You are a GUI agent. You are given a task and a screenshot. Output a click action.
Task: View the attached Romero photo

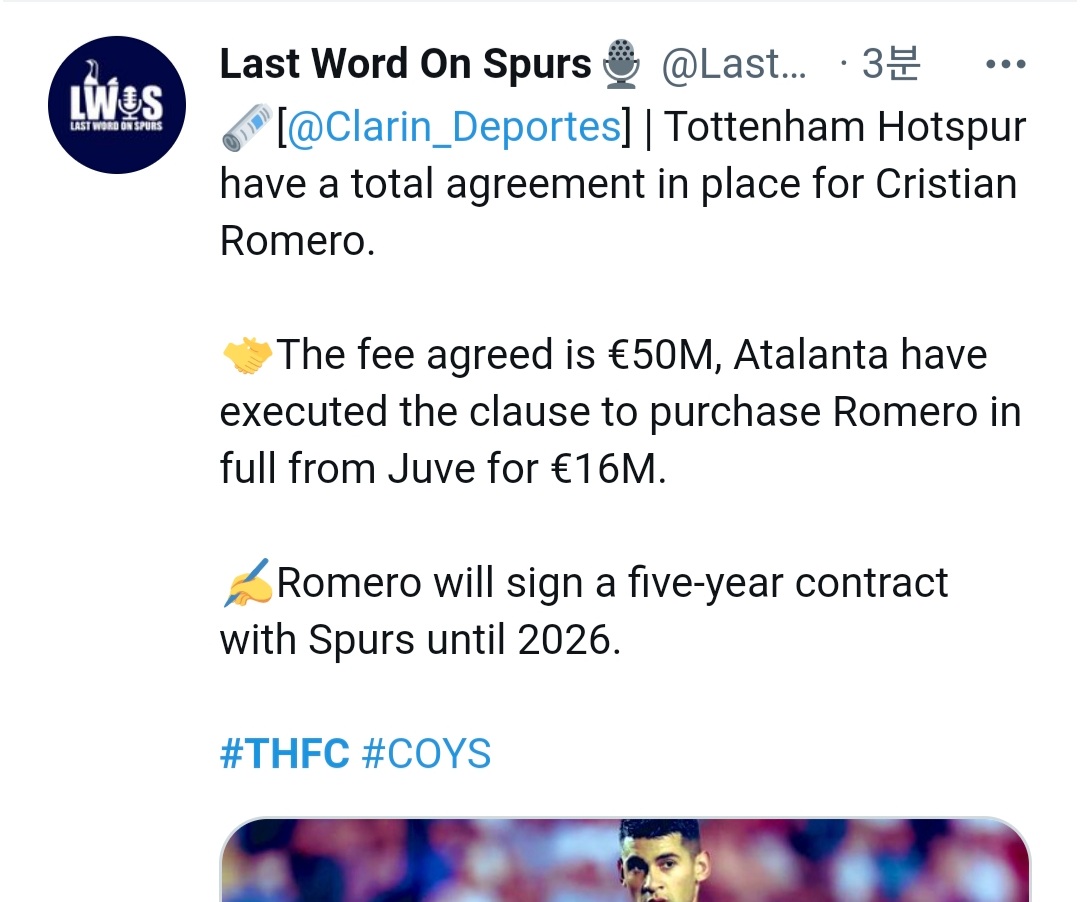[x=624, y=860]
